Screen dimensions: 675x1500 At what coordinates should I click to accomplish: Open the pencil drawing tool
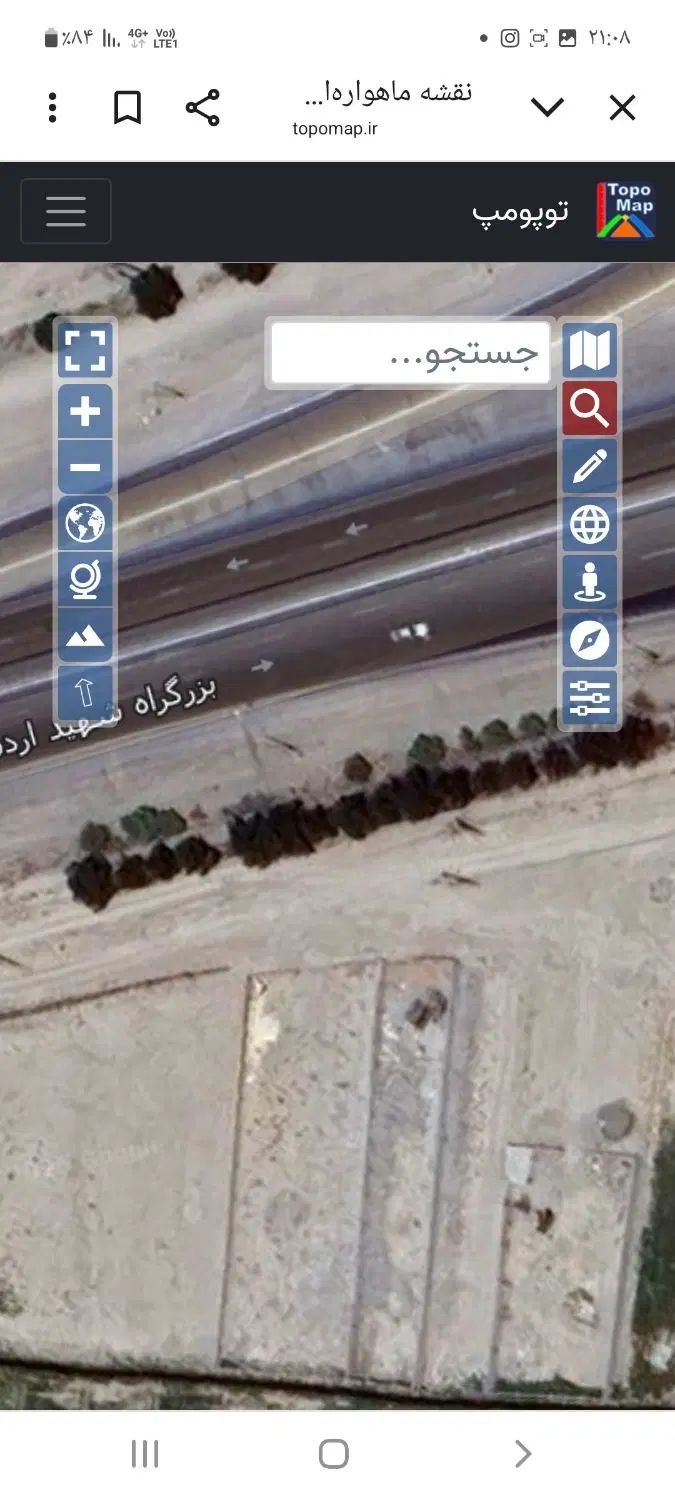(589, 466)
